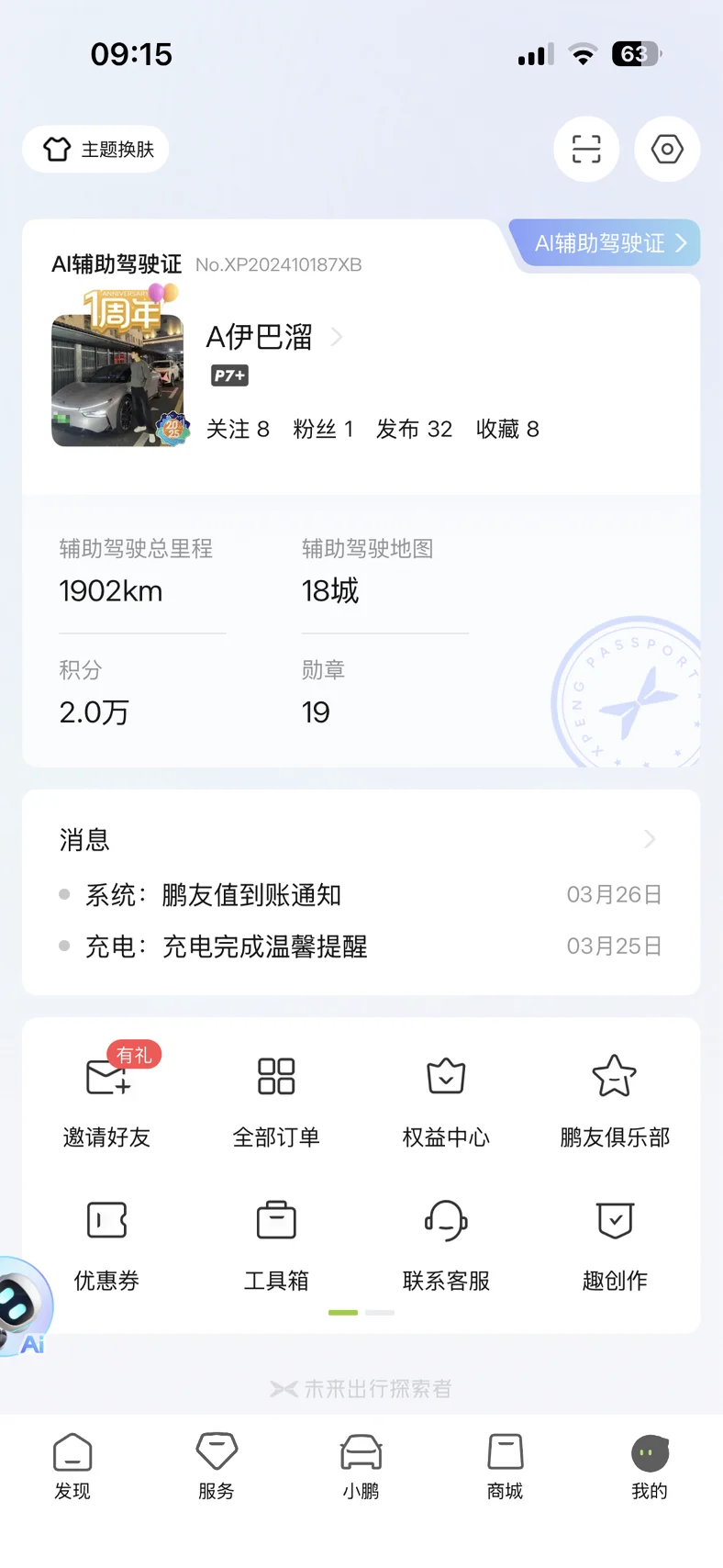Open the 工具箱 toolbox
723x1568 pixels.
click(x=276, y=1239)
